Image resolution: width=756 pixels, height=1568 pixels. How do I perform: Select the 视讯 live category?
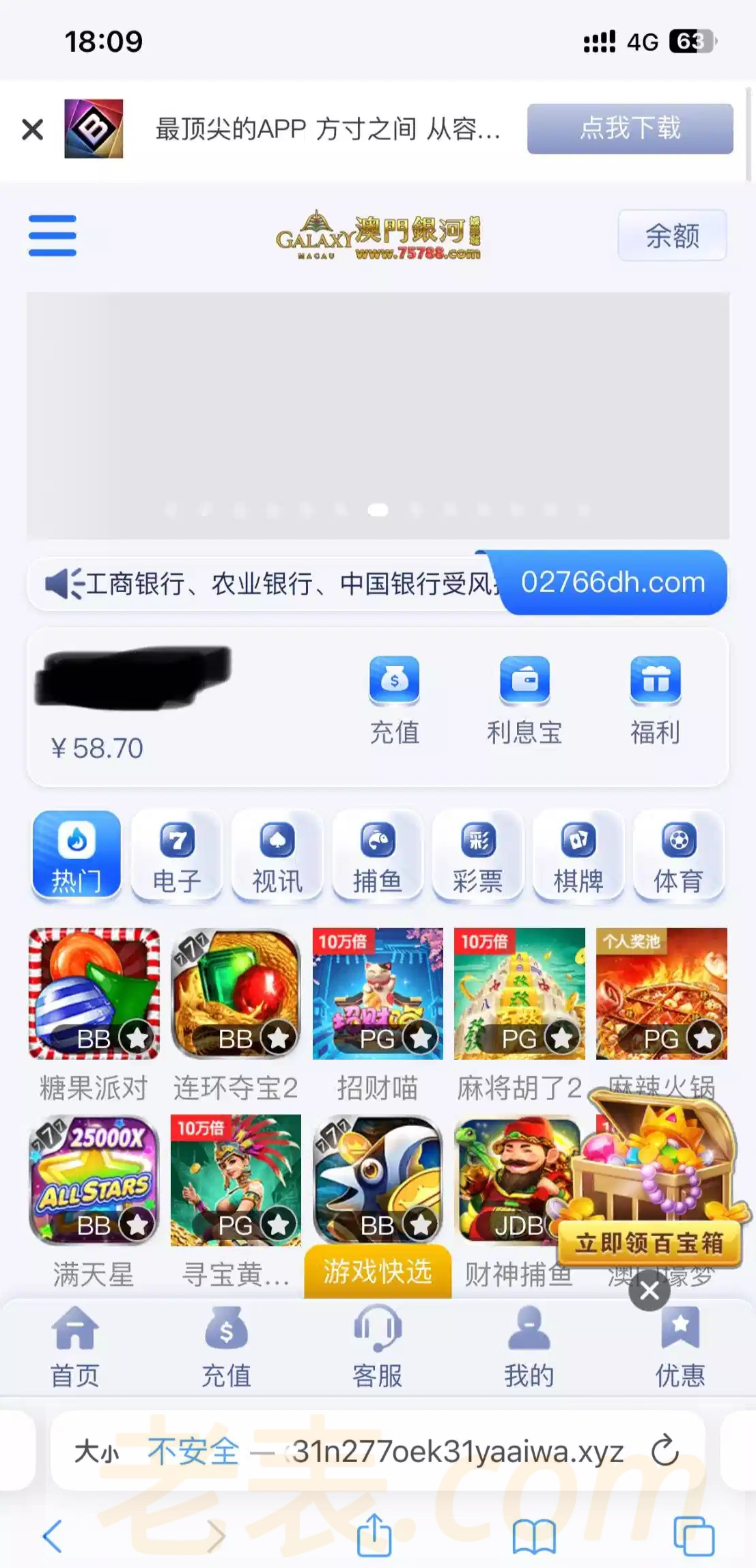coord(277,856)
